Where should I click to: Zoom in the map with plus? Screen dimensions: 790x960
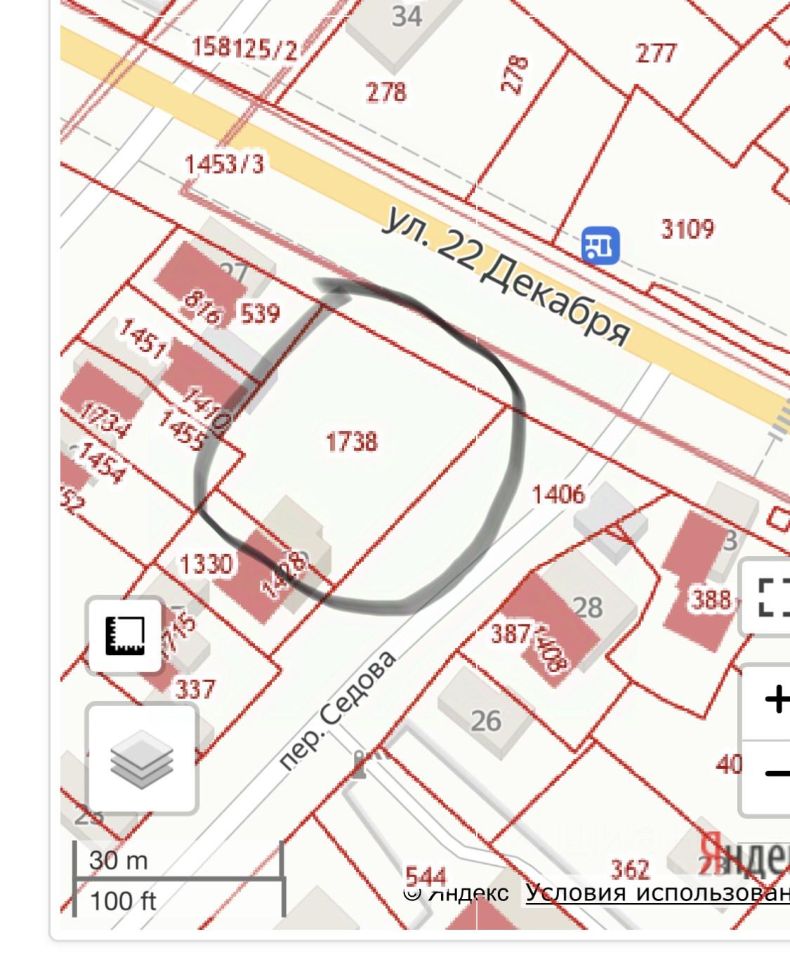click(x=774, y=700)
